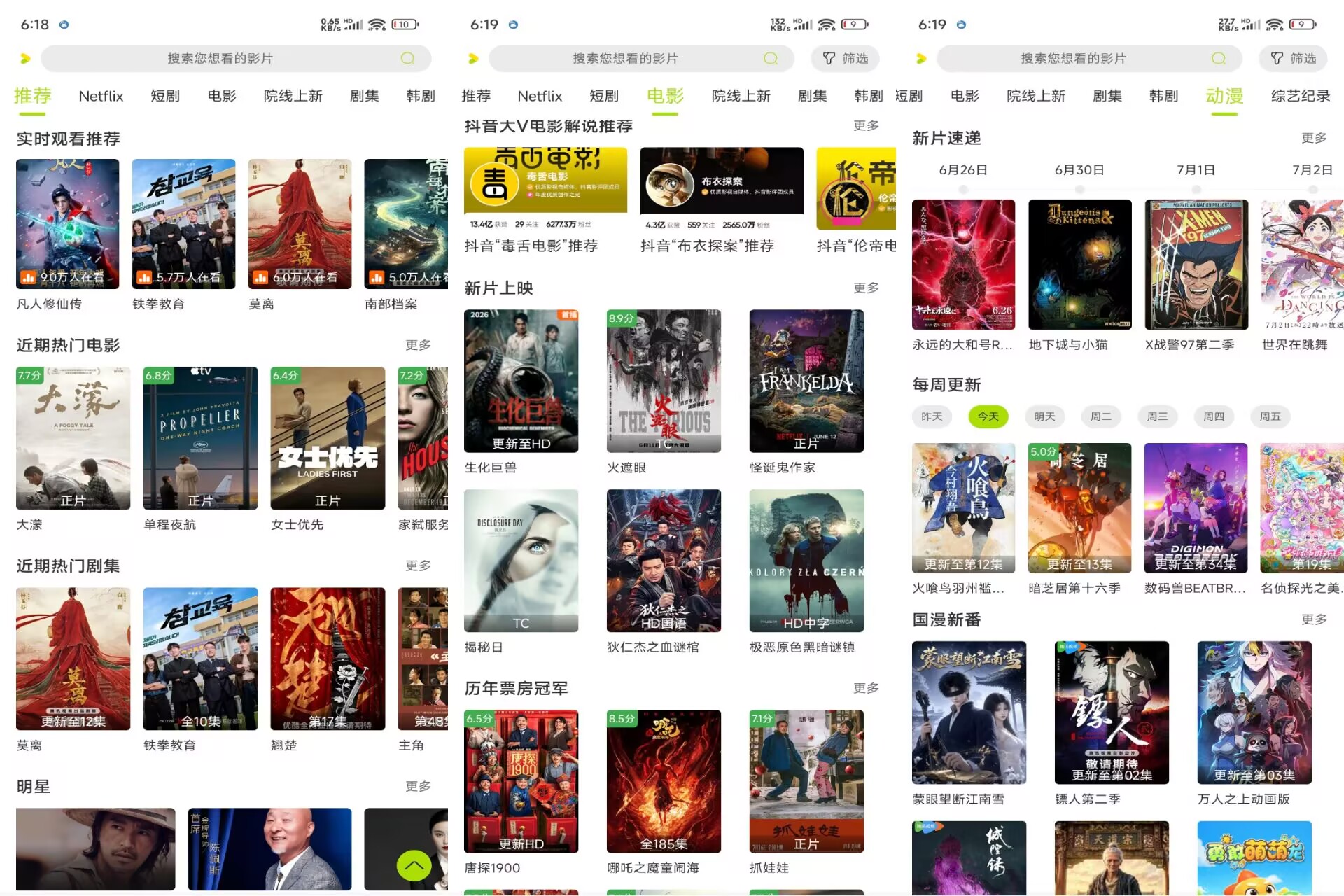Open 狄仁杰之血谜棺
1344x896 pixels.
pos(664,561)
